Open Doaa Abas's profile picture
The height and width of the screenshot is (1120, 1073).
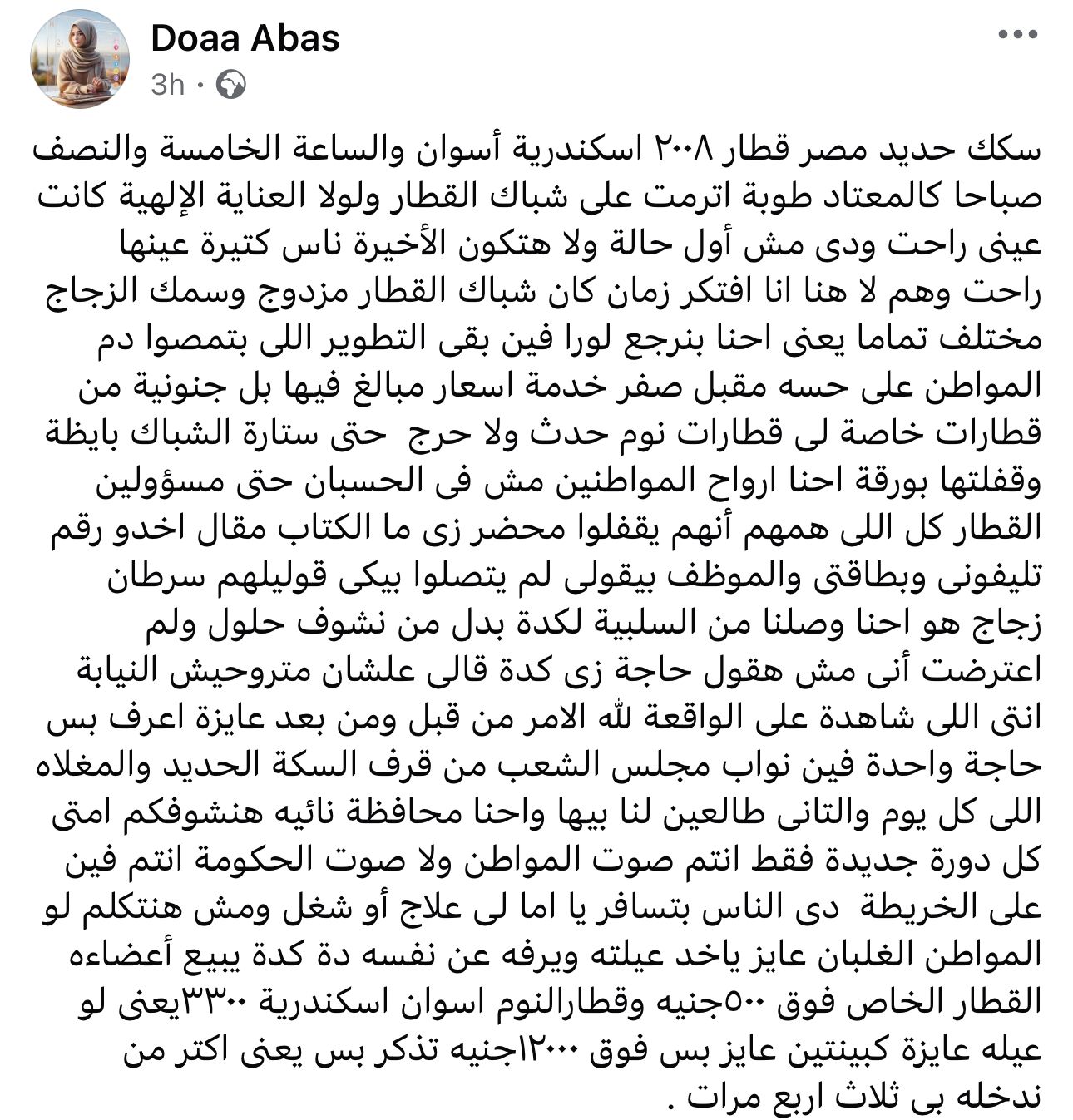click(x=81, y=59)
